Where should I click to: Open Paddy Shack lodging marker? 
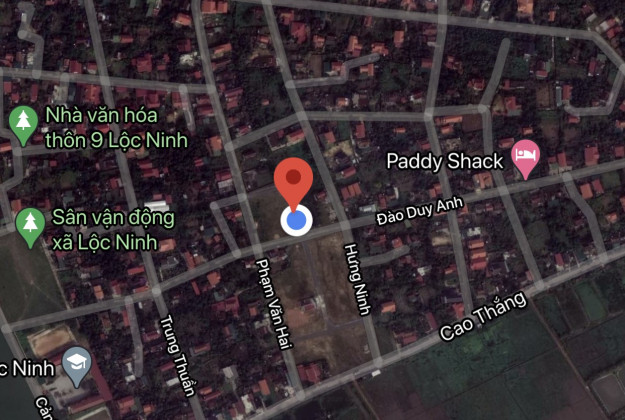pos(525,156)
